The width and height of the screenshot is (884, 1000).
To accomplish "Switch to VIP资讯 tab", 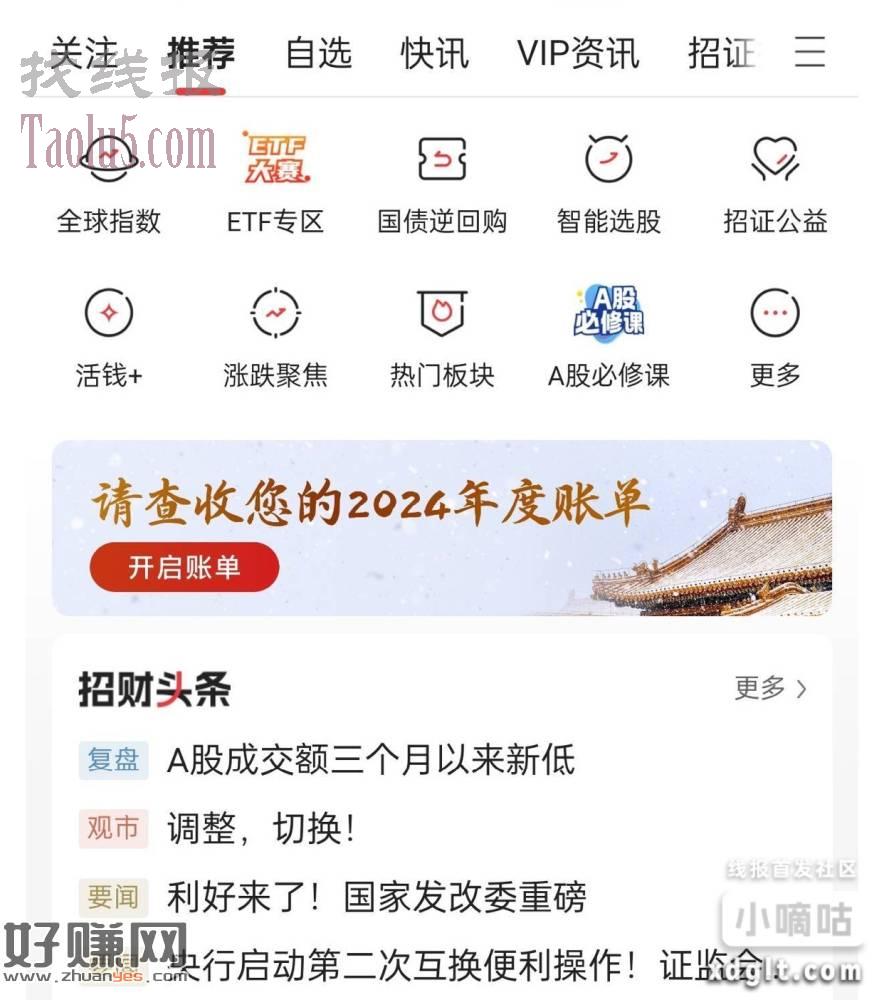I will tap(577, 53).
